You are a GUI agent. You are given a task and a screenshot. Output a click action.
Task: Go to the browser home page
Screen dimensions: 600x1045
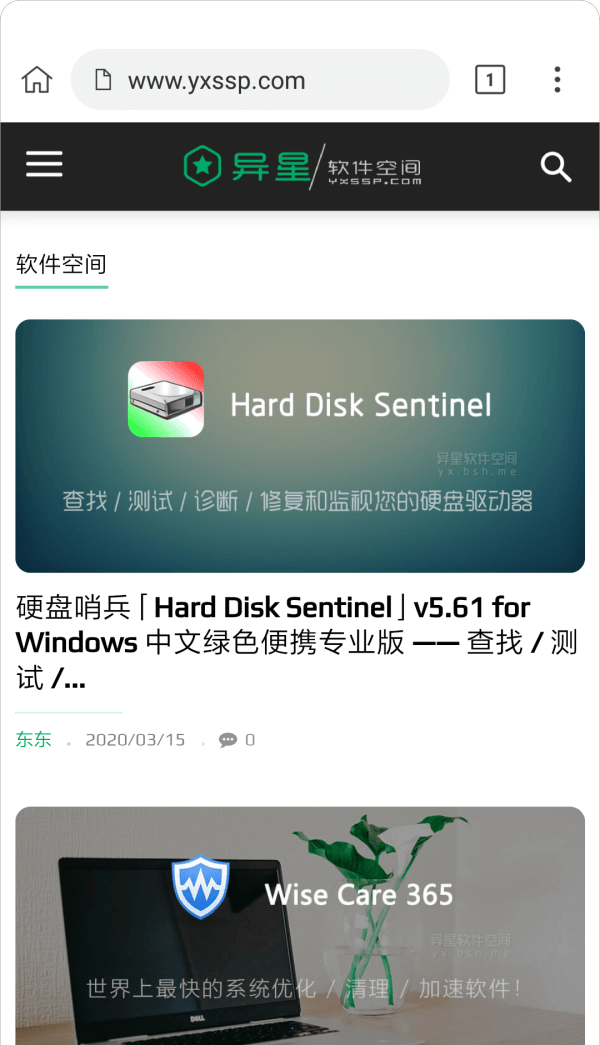click(37, 80)
